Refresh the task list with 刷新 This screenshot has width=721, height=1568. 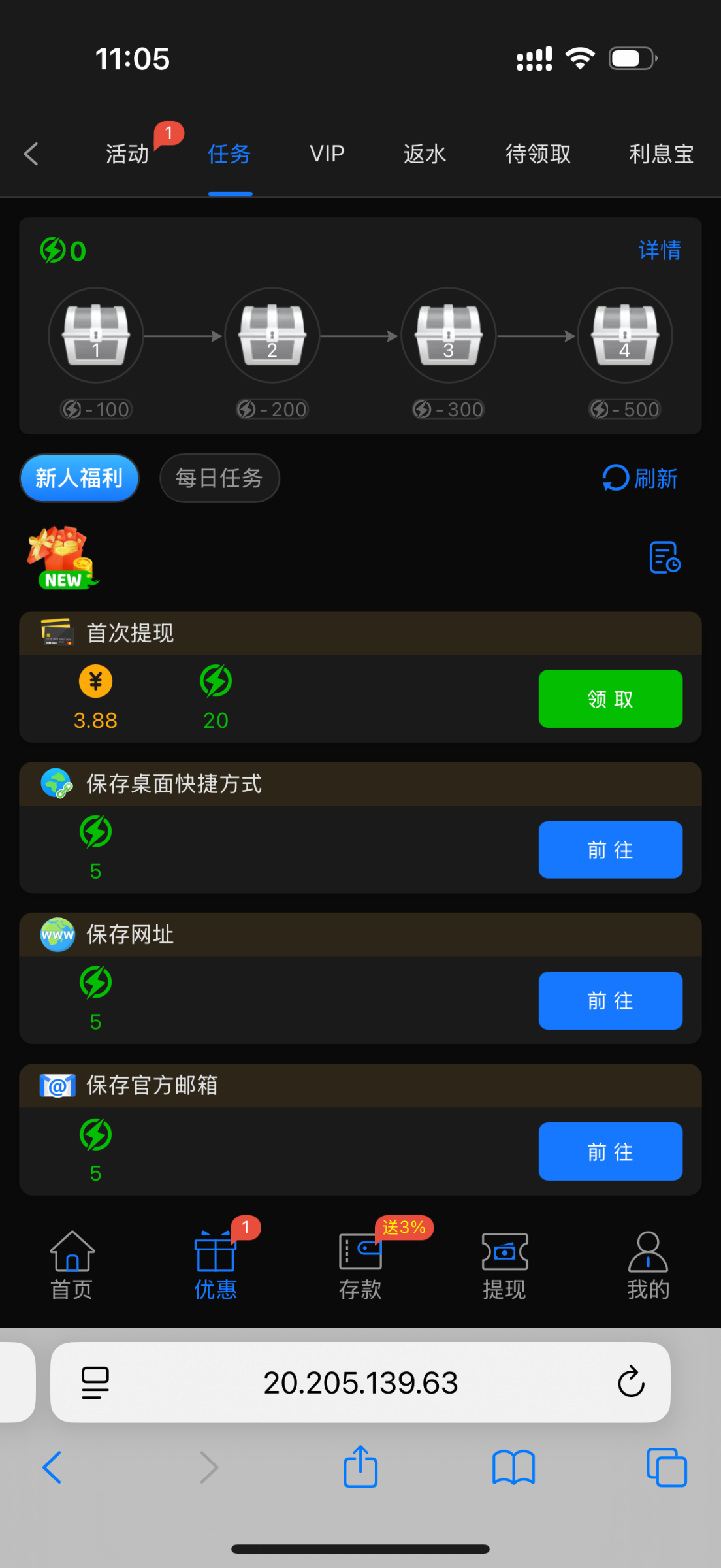[640, 478]
